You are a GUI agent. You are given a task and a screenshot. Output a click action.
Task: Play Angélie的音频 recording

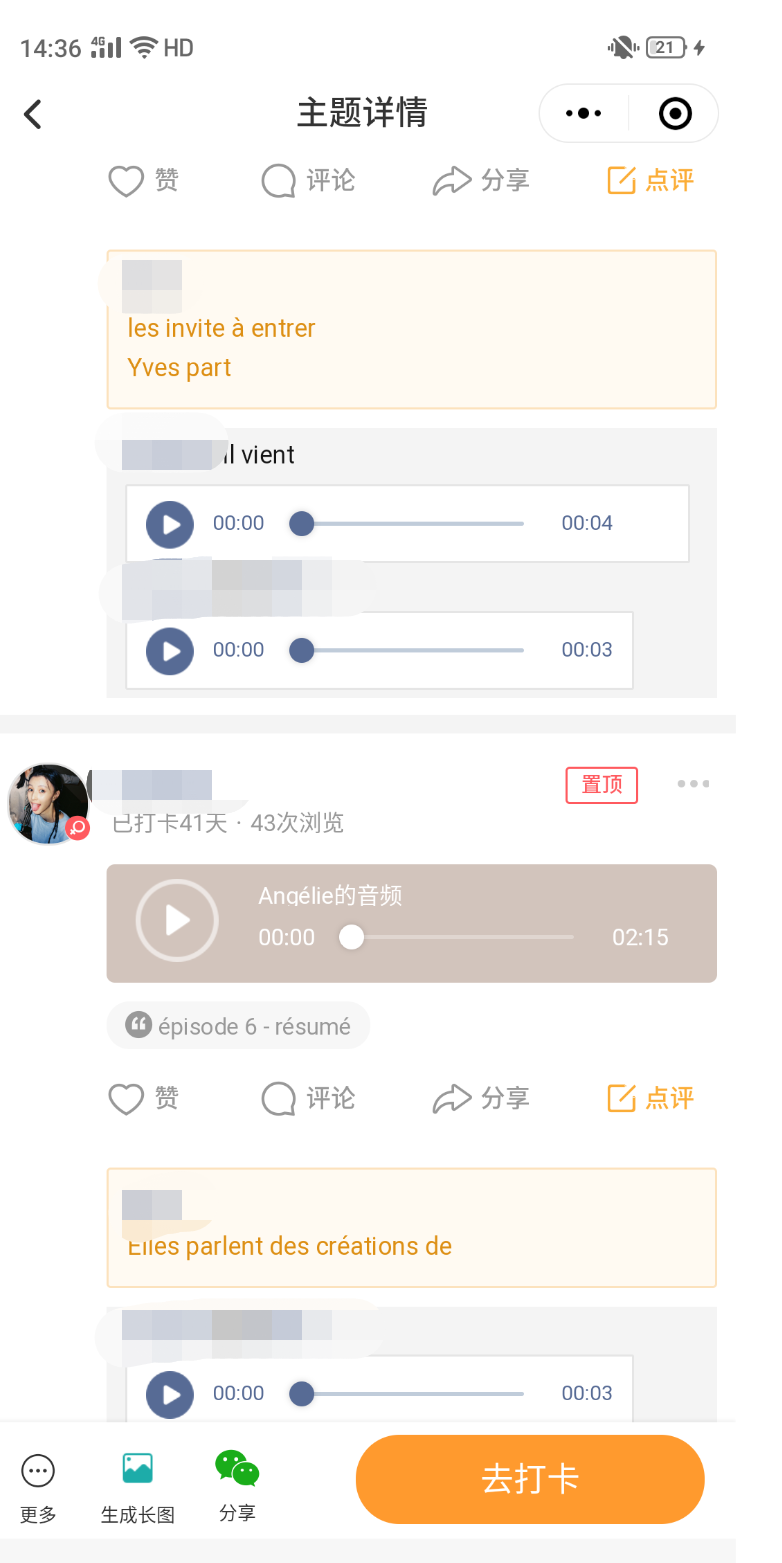coord(177,921)
